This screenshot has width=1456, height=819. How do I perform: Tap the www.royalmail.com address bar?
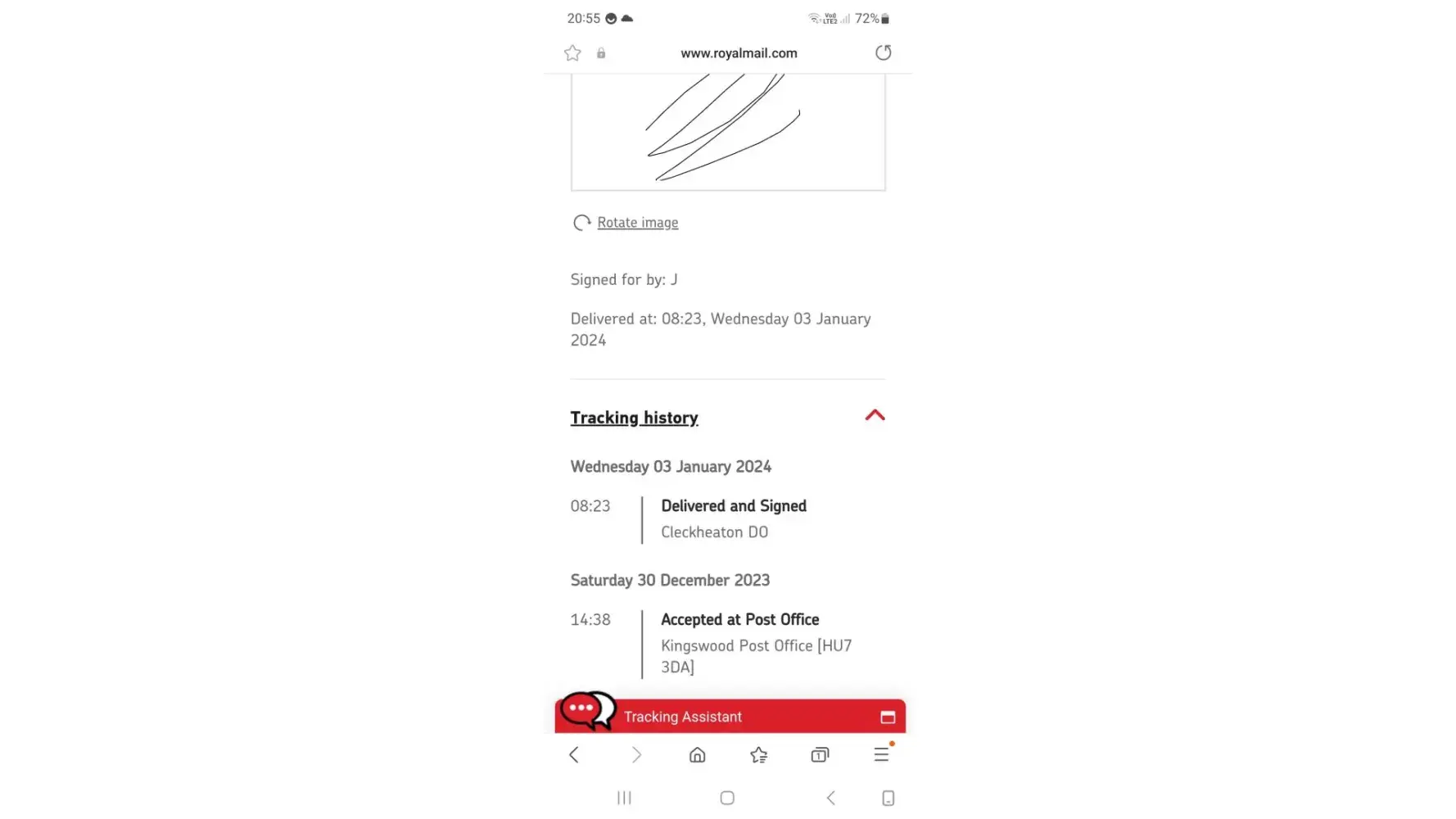tap(738, 53)
